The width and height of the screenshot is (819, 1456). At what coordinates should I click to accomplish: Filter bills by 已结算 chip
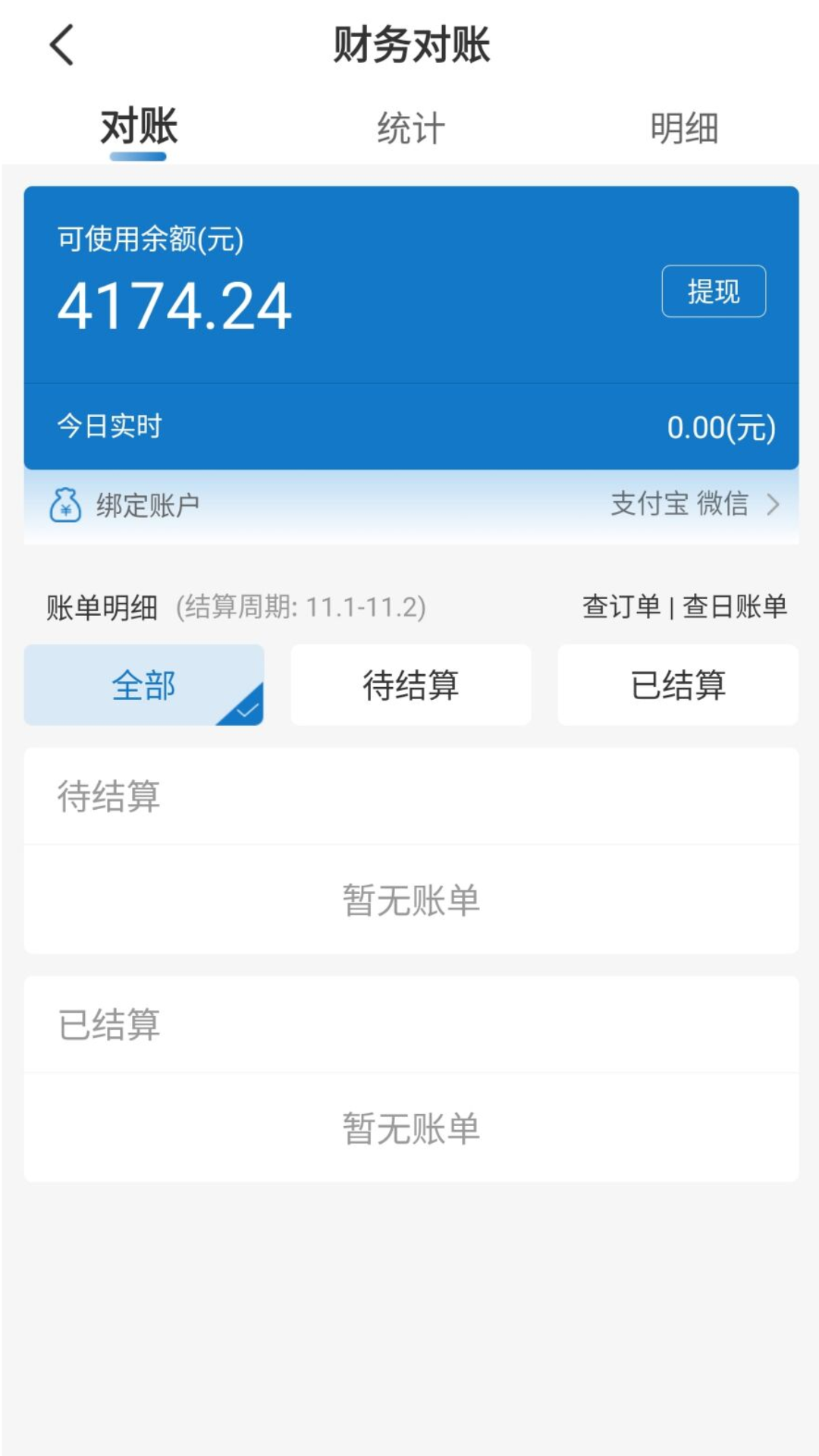coord(678,685)
